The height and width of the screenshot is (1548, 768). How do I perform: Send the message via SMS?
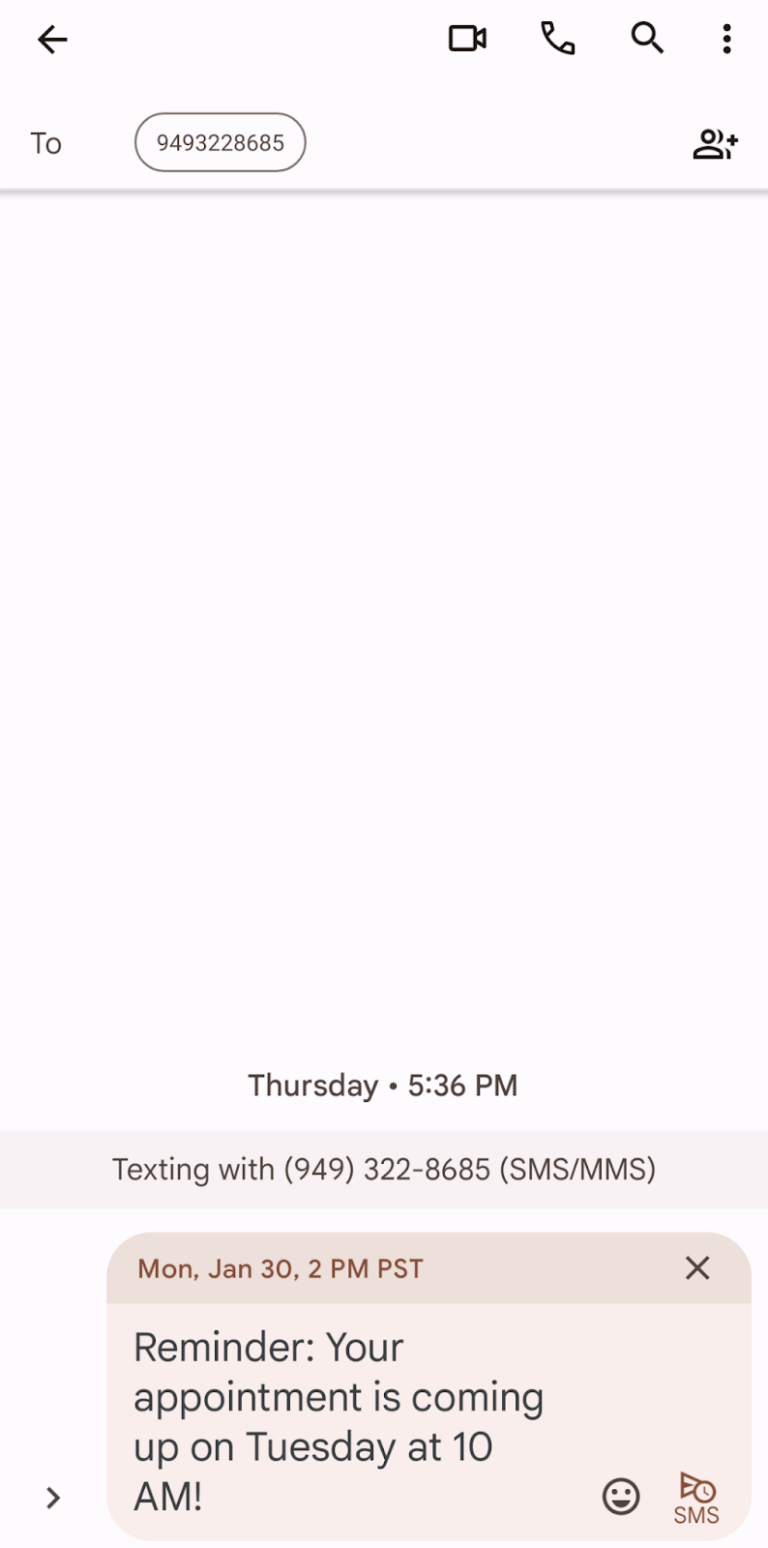tap(696, 1490)
